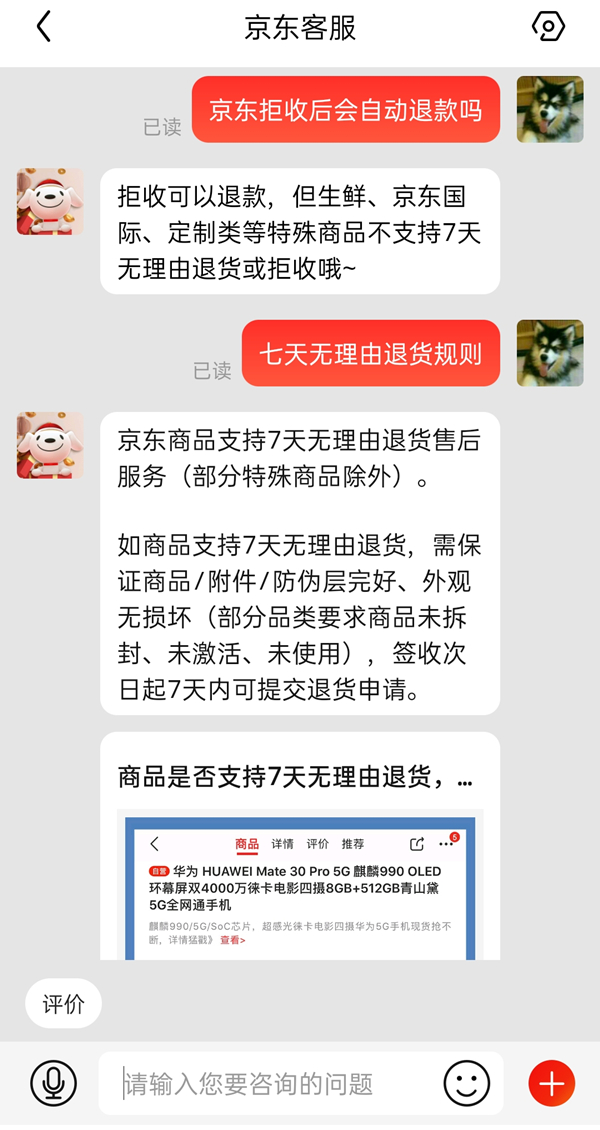
Task: Open the red plus attachment menu
Action: coord(551,1083)
